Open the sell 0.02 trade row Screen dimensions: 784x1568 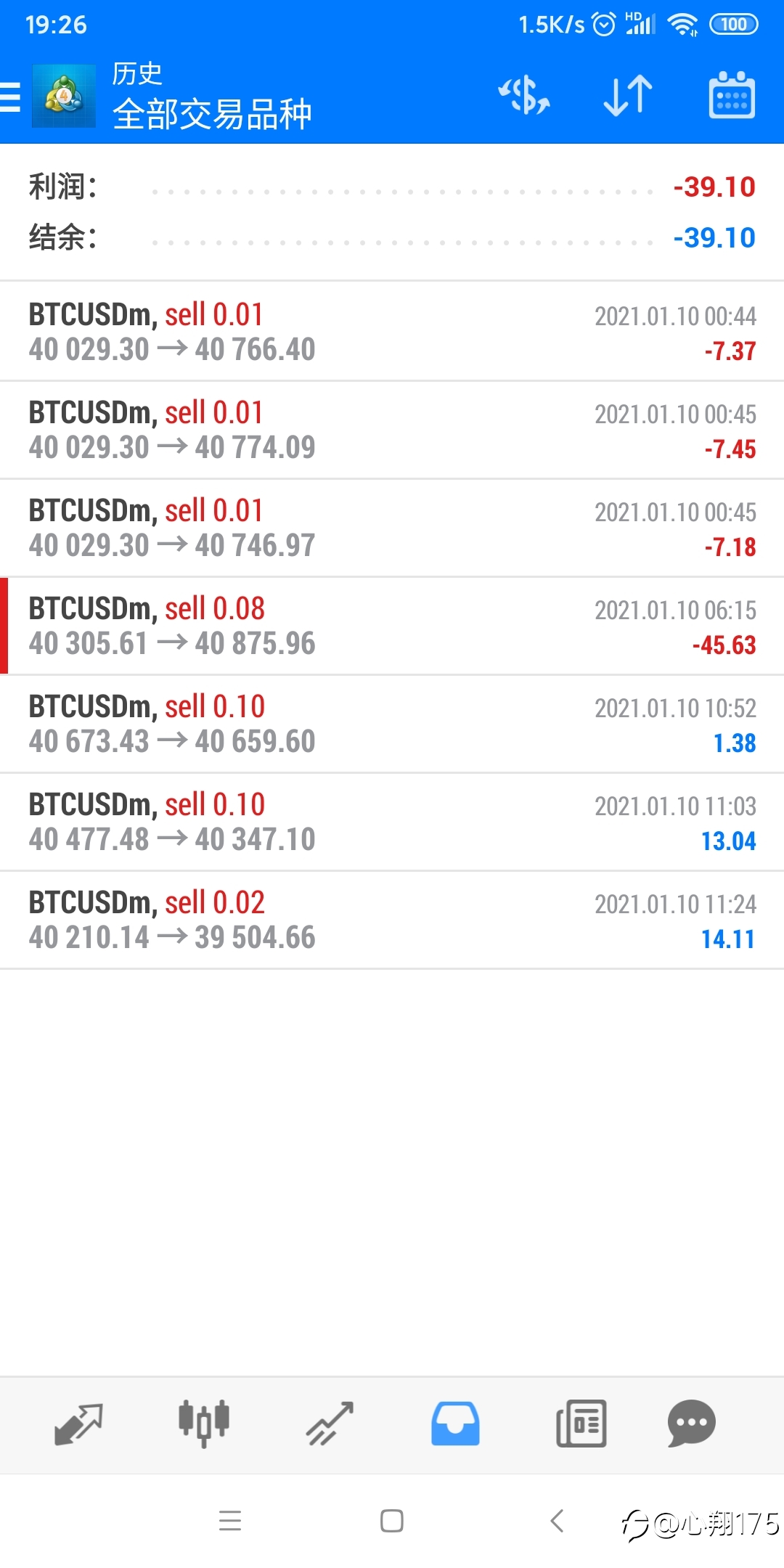[392, 920]
